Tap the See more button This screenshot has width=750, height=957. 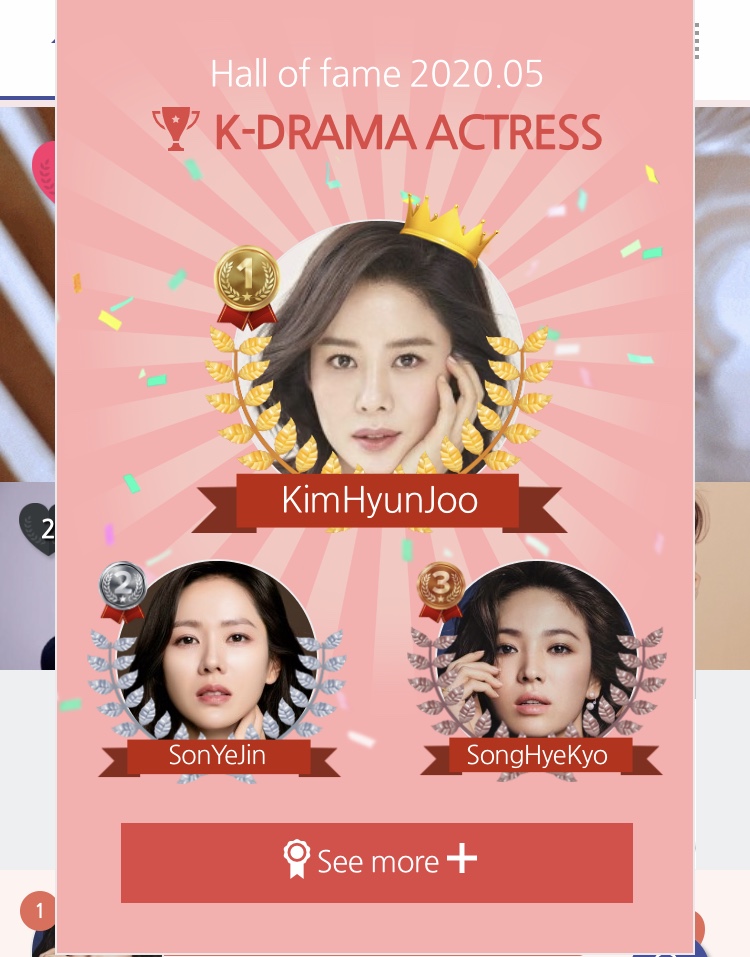point(376,862)
